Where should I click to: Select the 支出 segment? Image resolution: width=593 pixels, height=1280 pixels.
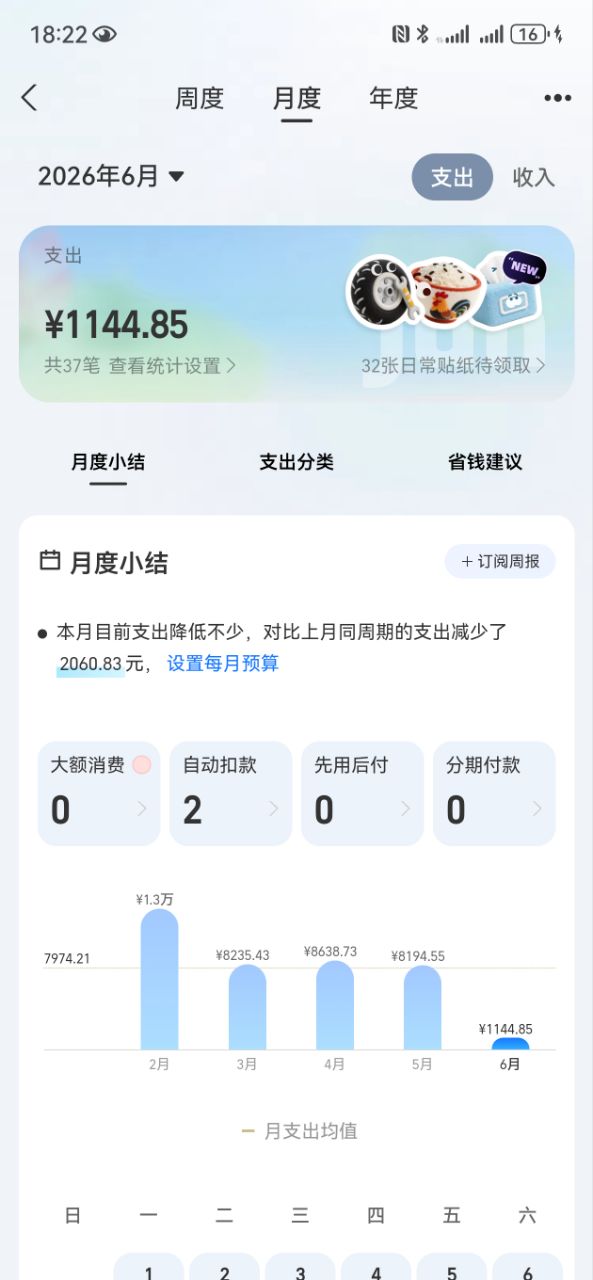click(452, 177)
